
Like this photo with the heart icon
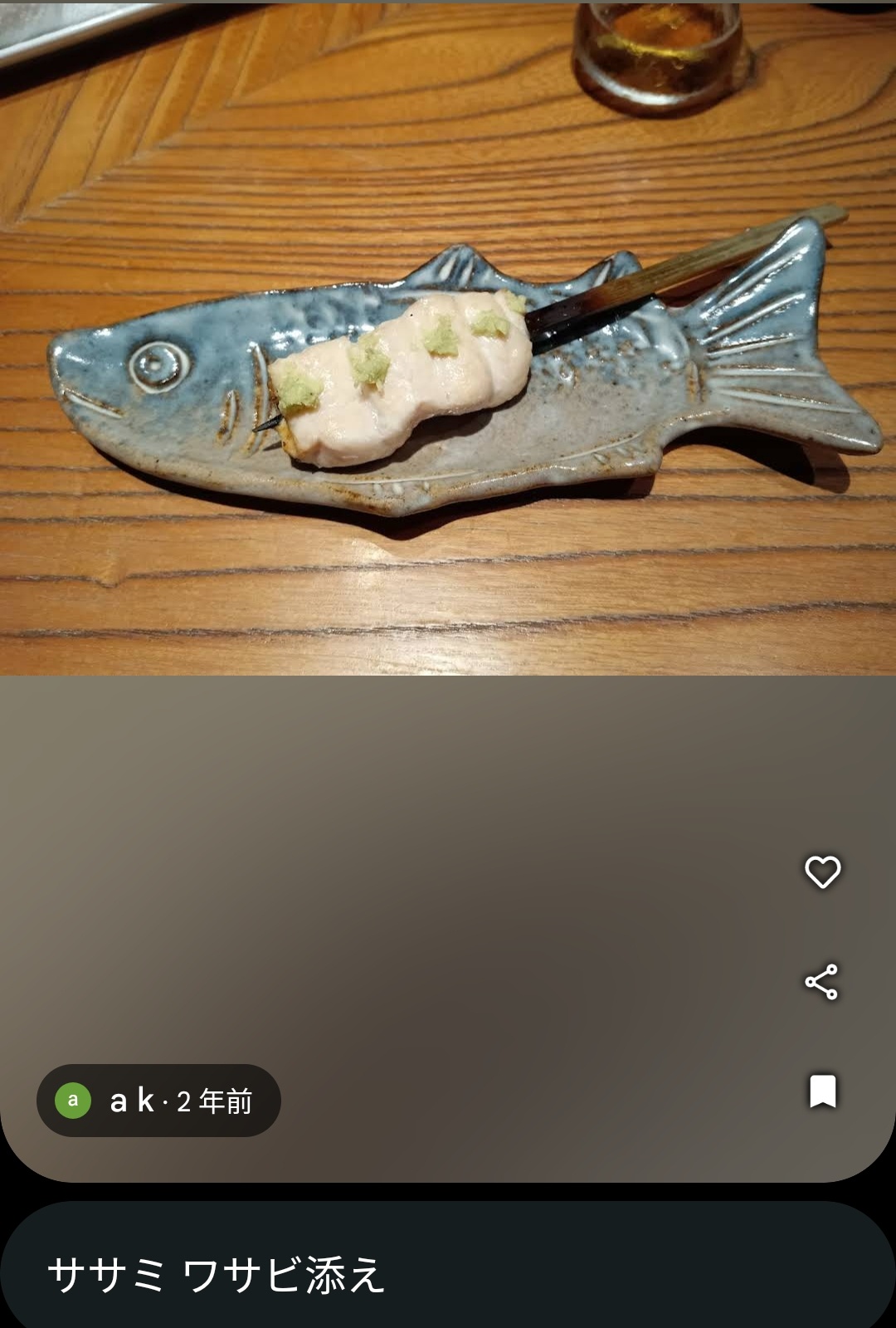click(822, 871)
